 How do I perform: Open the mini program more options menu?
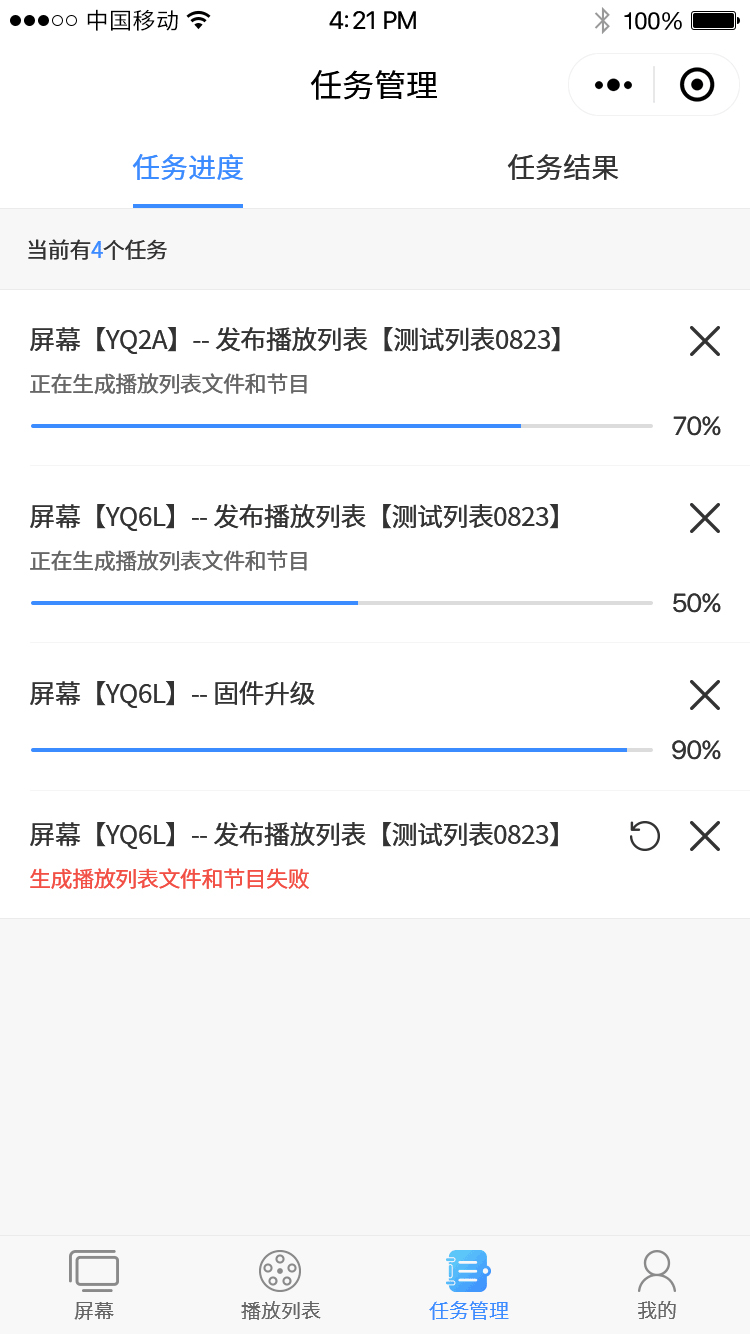point(613,85)
